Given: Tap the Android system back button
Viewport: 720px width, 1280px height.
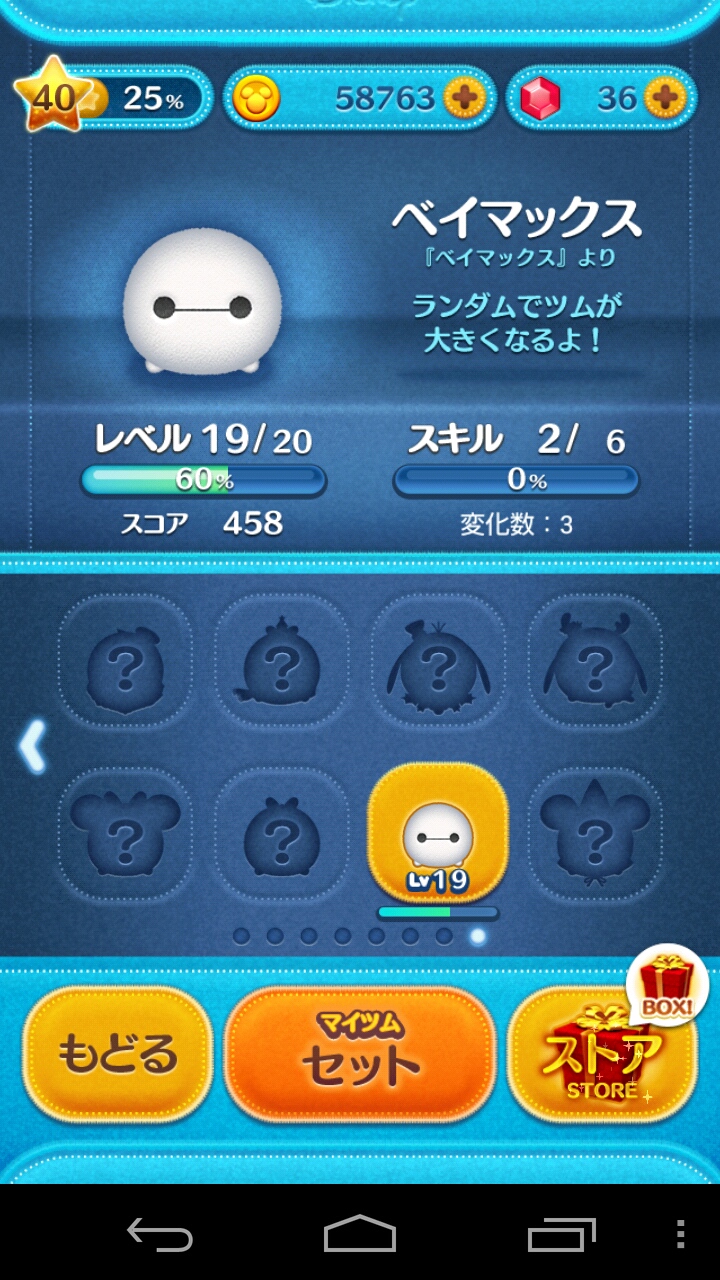Looking at the screenshot, I should tap(160, 1234).
